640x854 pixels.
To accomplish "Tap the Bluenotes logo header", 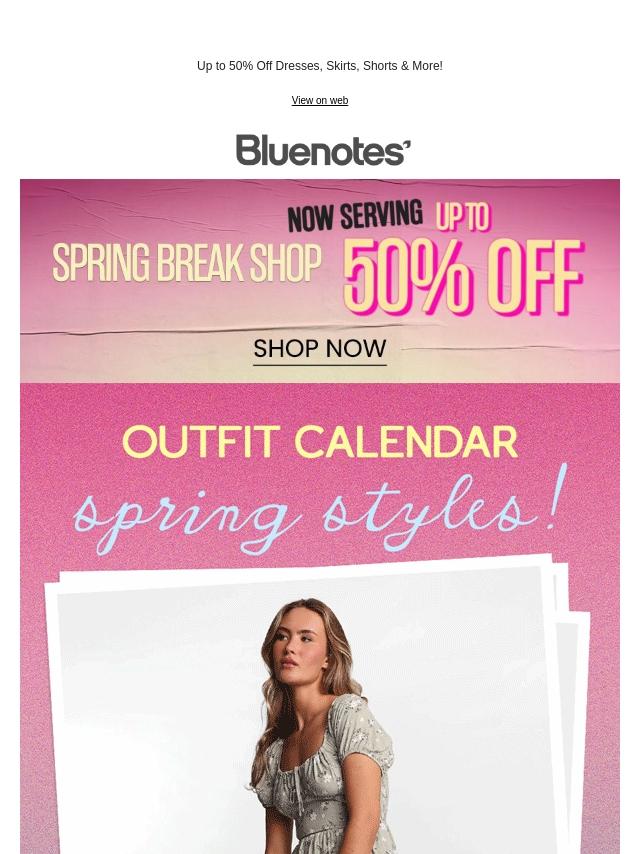I will click(x=324, y=150).
